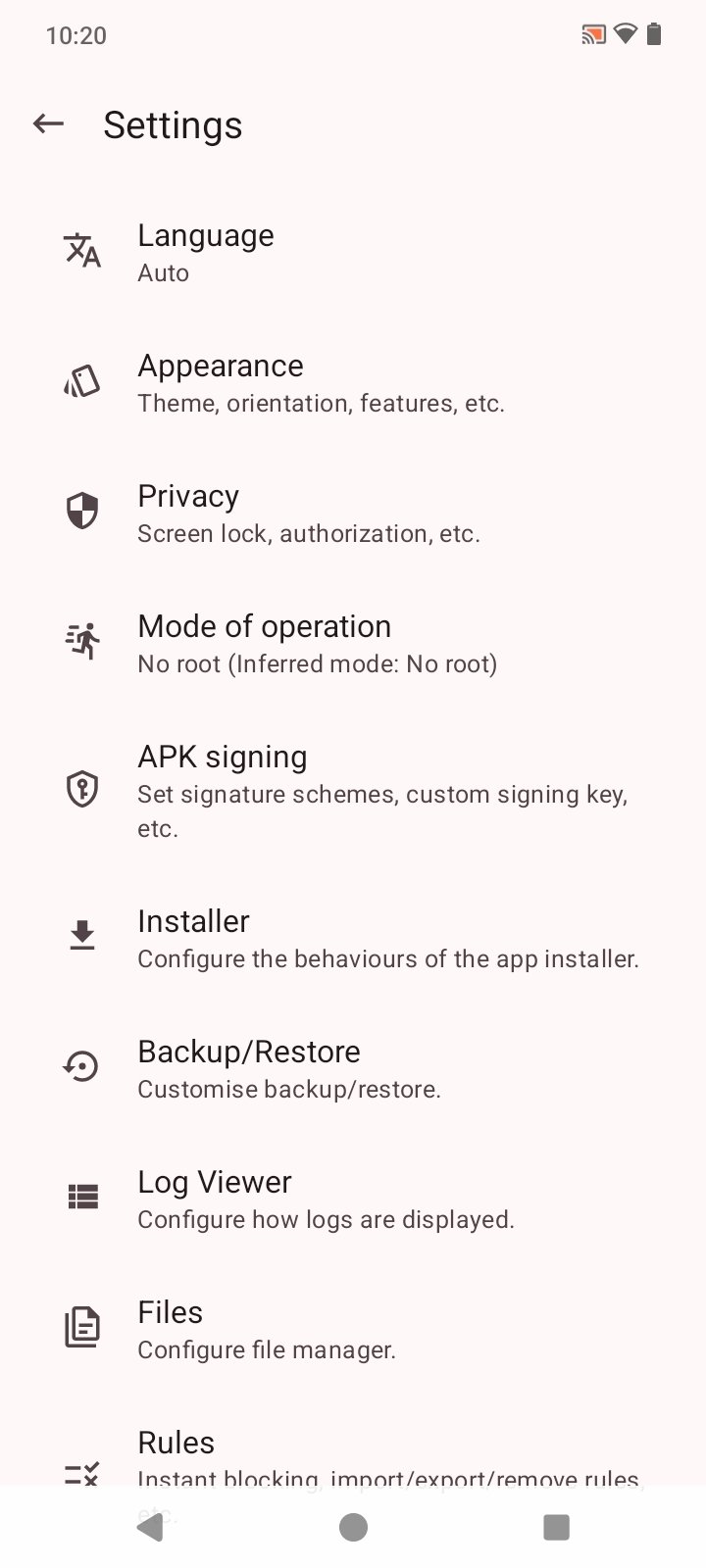This screenshot has width=706, height=1568.
Task: Open the Language setting
Action: point(353,253)
